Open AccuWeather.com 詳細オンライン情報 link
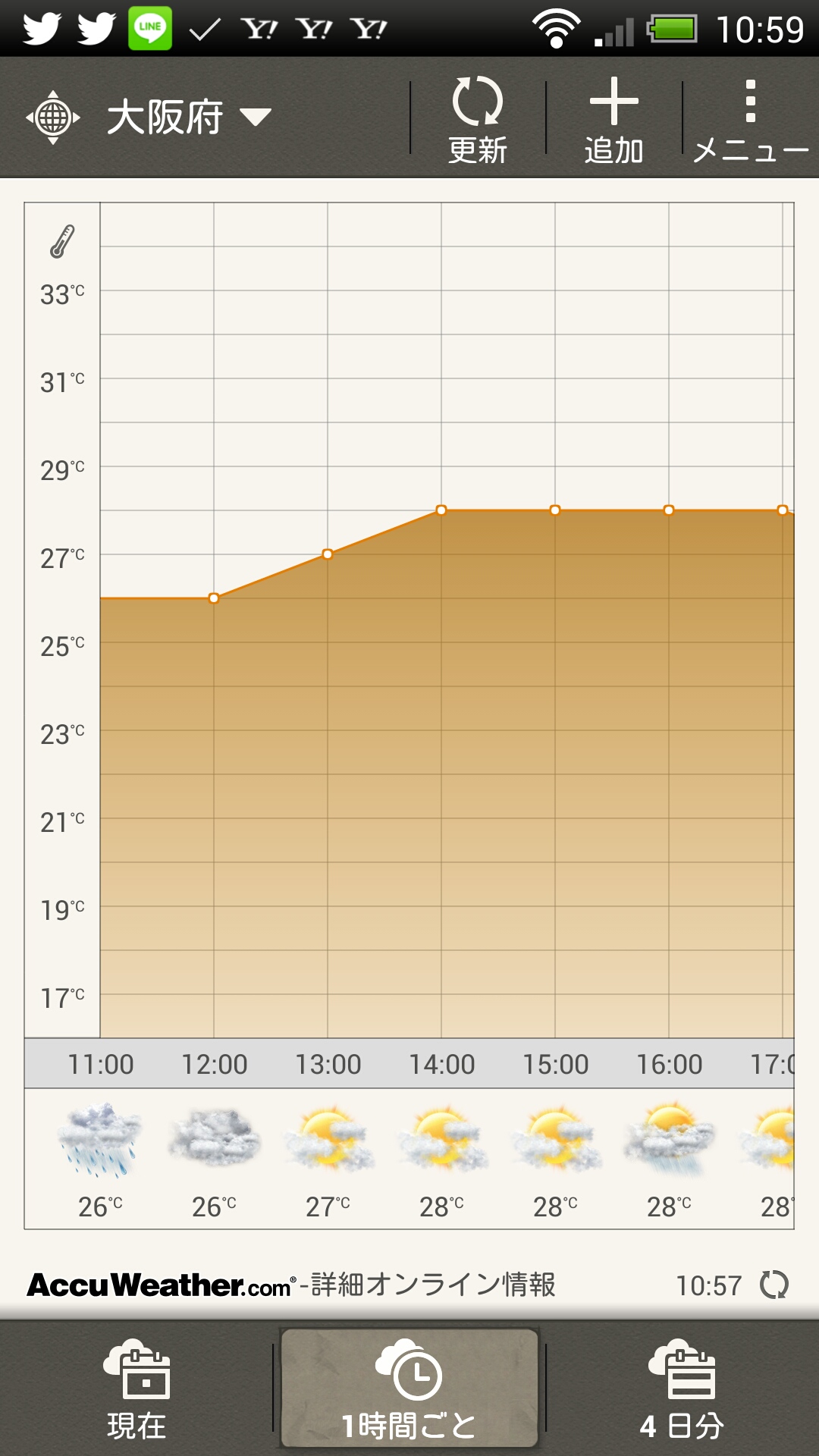The width and height of the screenshot is (819, 1456). [292, 1285]
